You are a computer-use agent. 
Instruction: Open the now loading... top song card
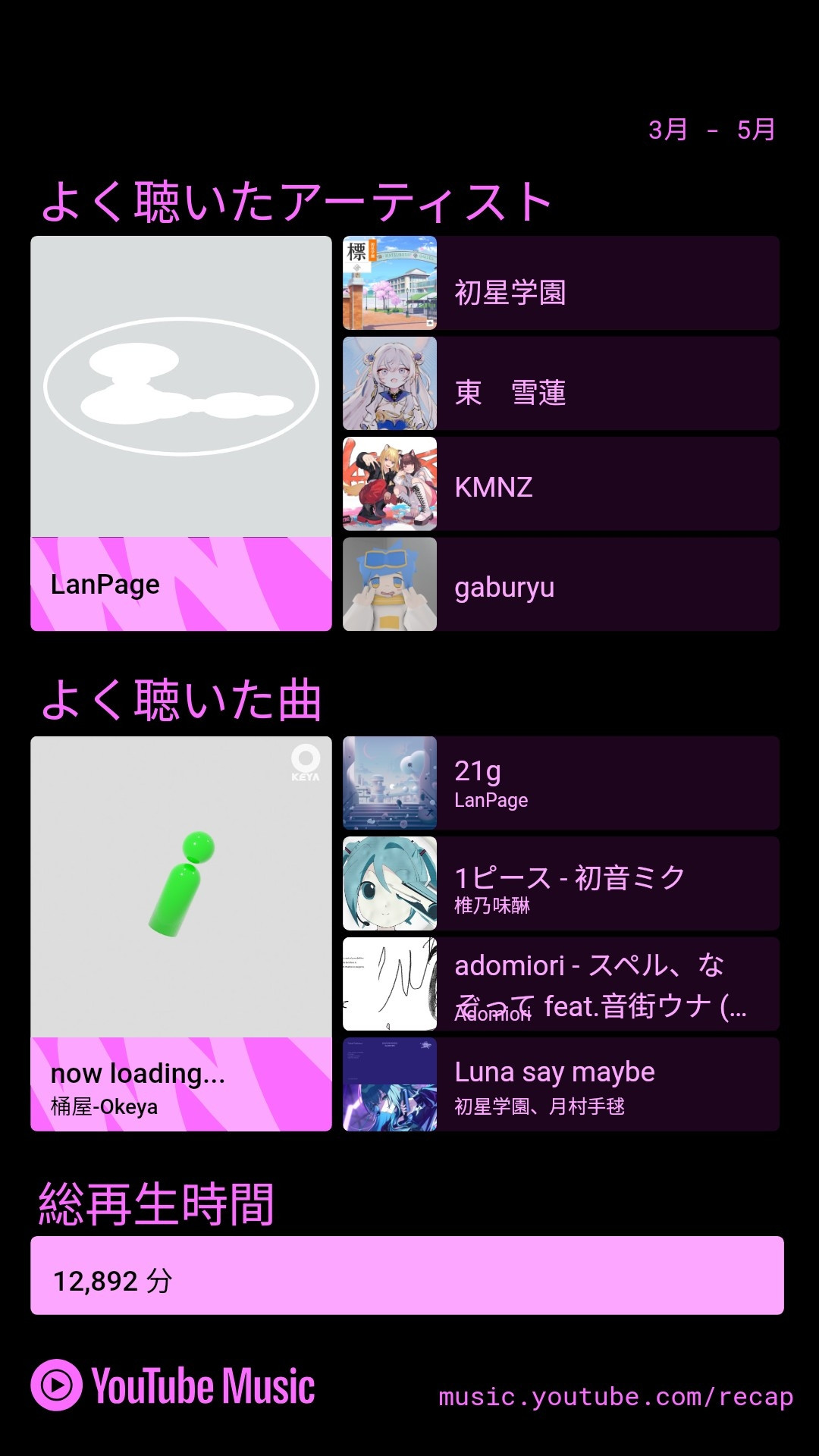tap(180, 933)
